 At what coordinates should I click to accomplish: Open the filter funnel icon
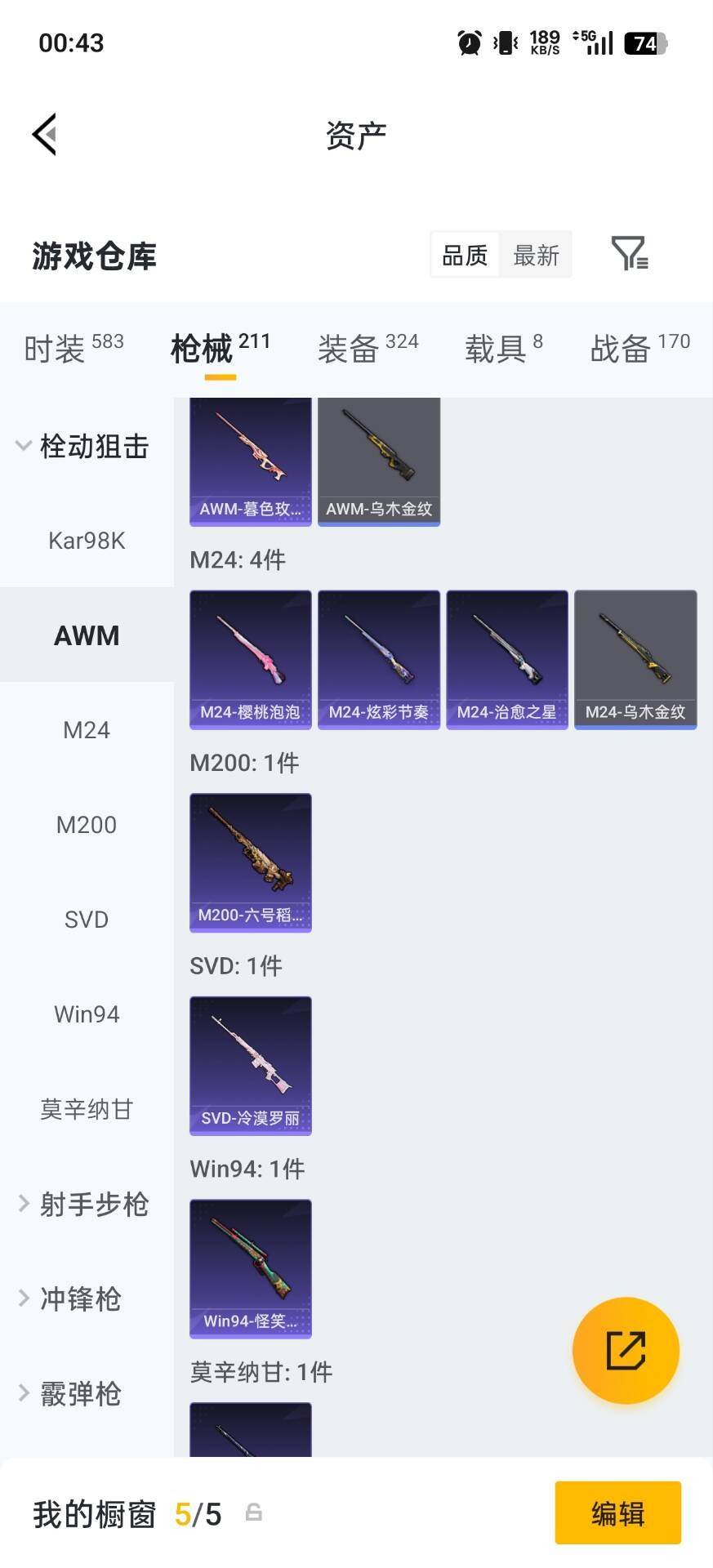pos(628,255)
